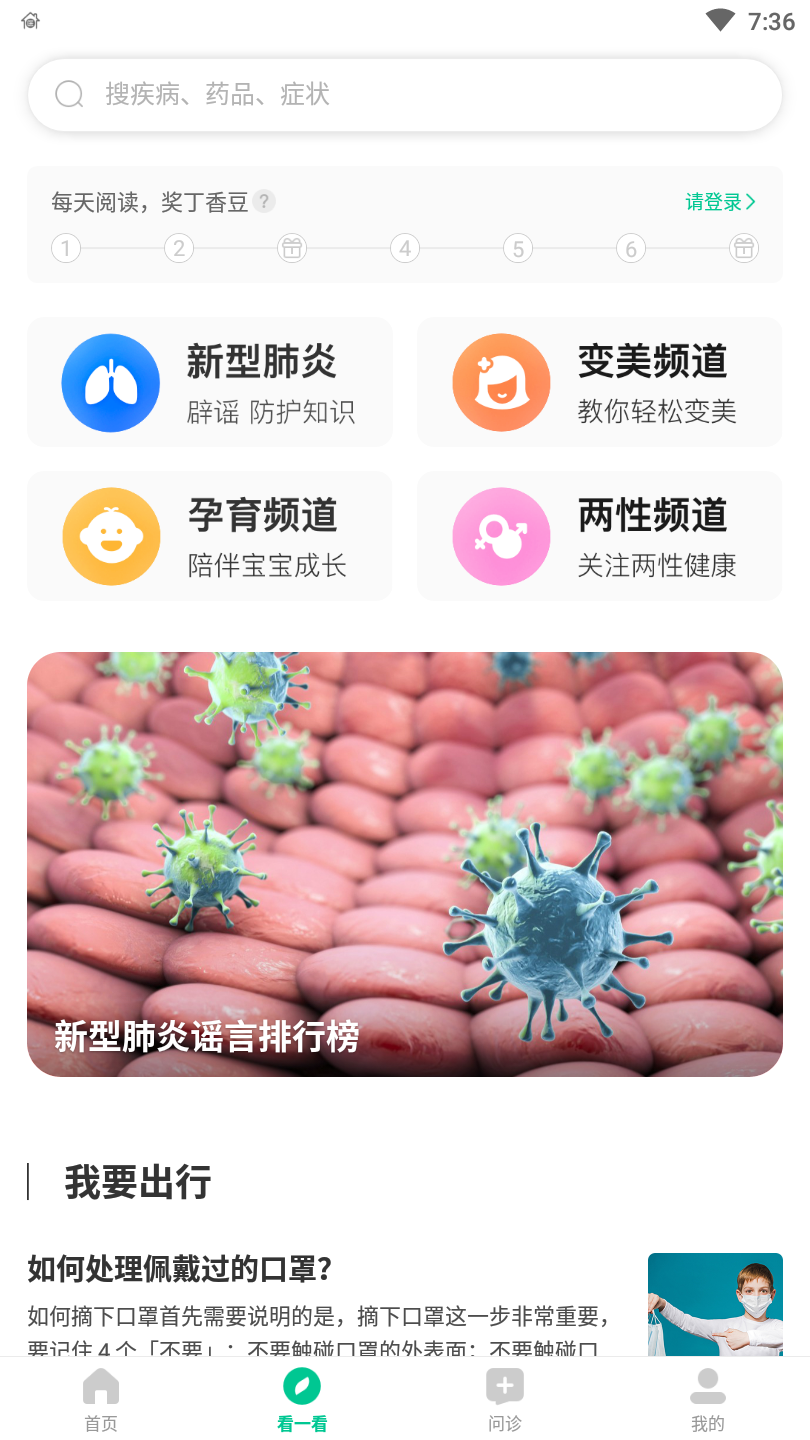Go to the 问诊 tab
Screen dimensions: 810x1440
point(505,1398)
